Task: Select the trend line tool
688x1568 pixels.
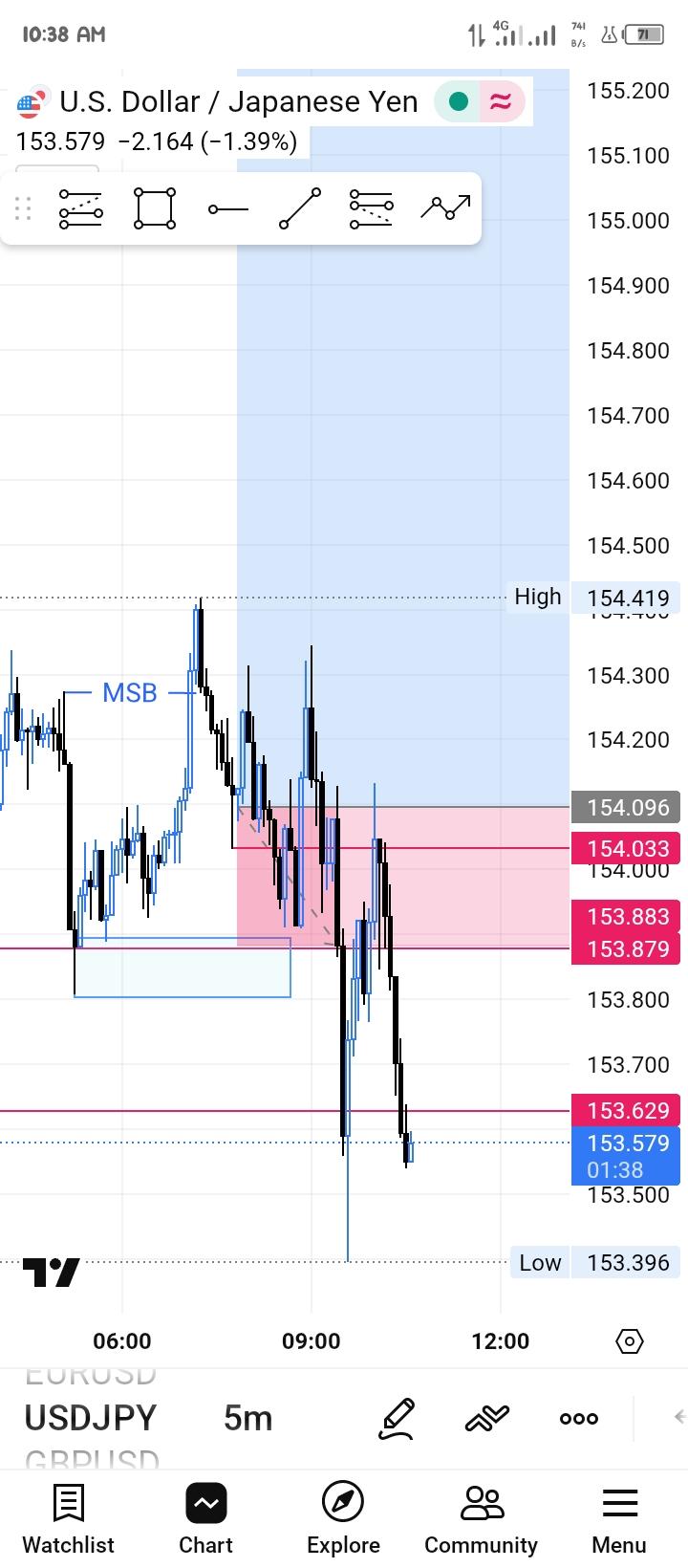Action: click(300, 208)
